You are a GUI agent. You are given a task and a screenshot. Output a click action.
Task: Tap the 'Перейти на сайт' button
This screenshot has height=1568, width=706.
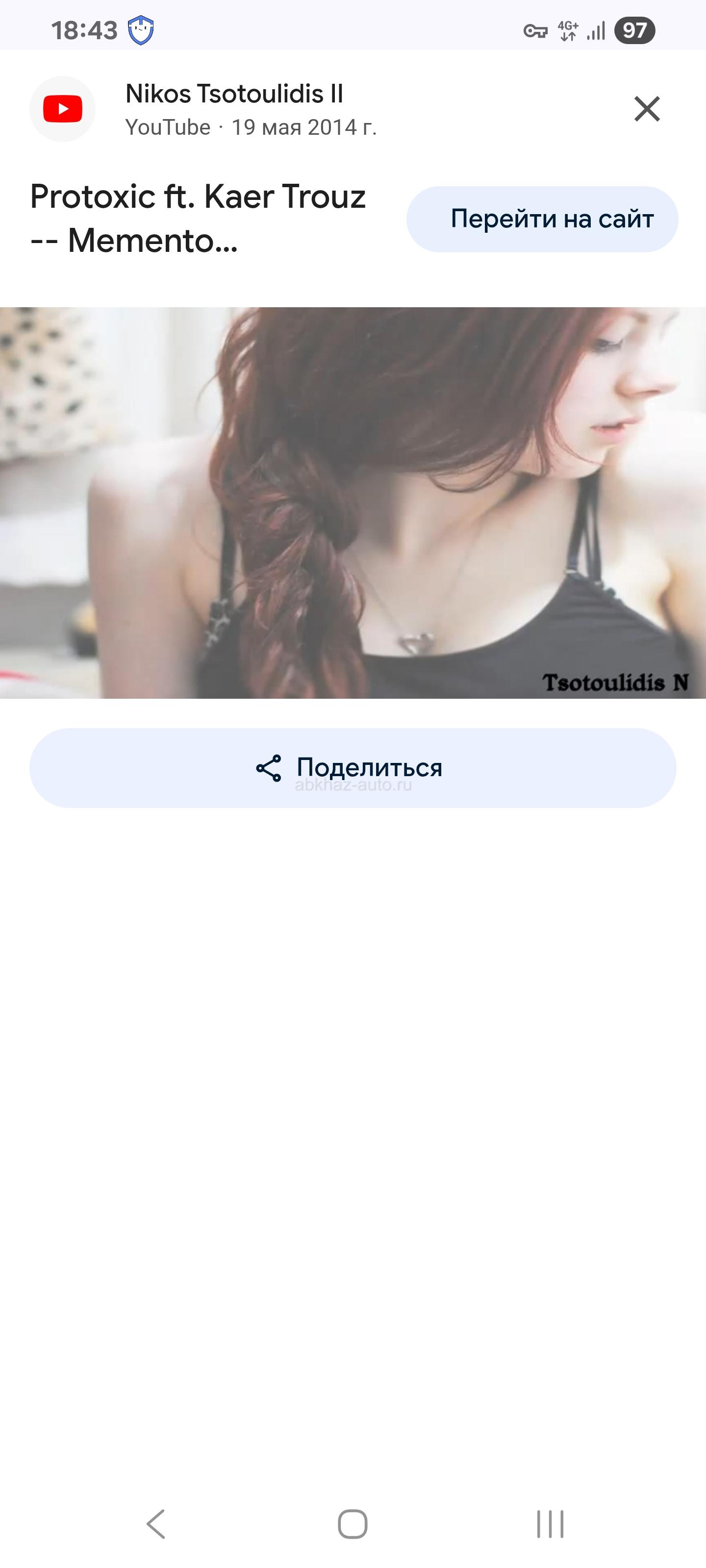tap(542, 219)
